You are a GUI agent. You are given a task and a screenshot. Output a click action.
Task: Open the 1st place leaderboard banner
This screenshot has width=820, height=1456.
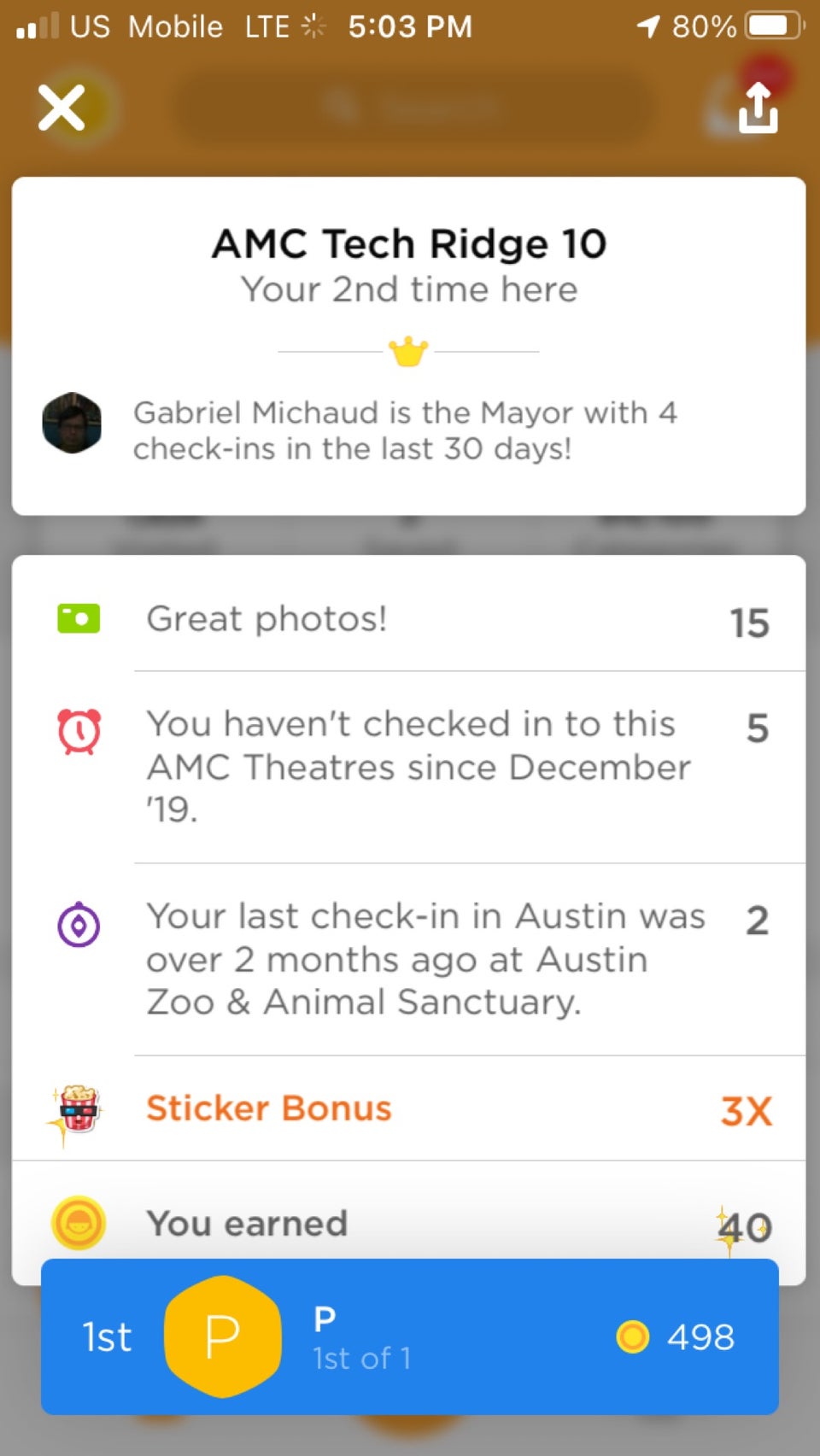point(410,1336)
